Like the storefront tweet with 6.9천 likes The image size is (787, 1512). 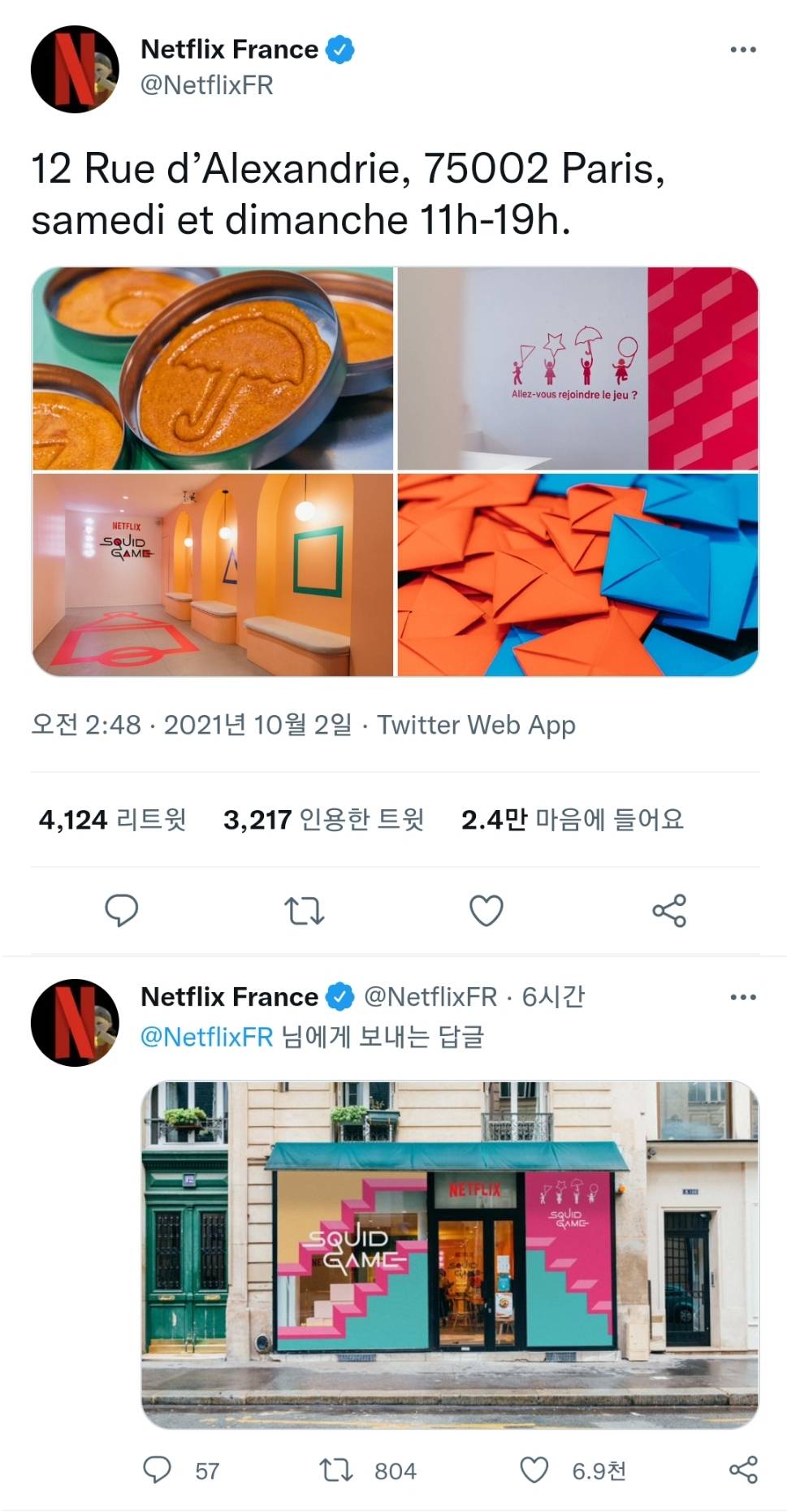tap(534, 1470)
